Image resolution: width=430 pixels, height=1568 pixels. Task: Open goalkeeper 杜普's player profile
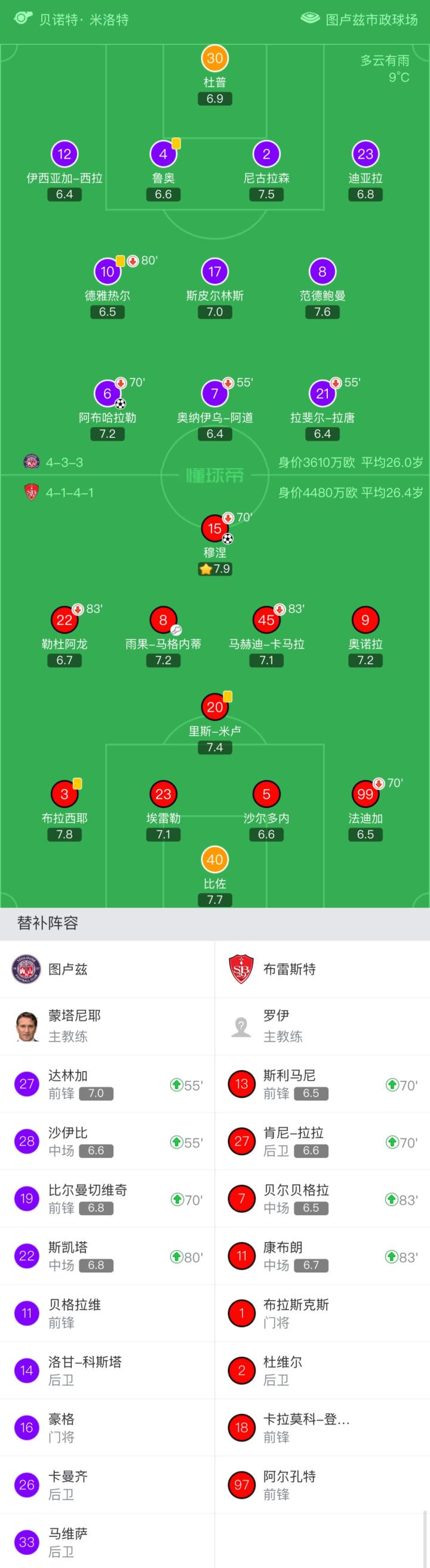click(x=214, y=59)
